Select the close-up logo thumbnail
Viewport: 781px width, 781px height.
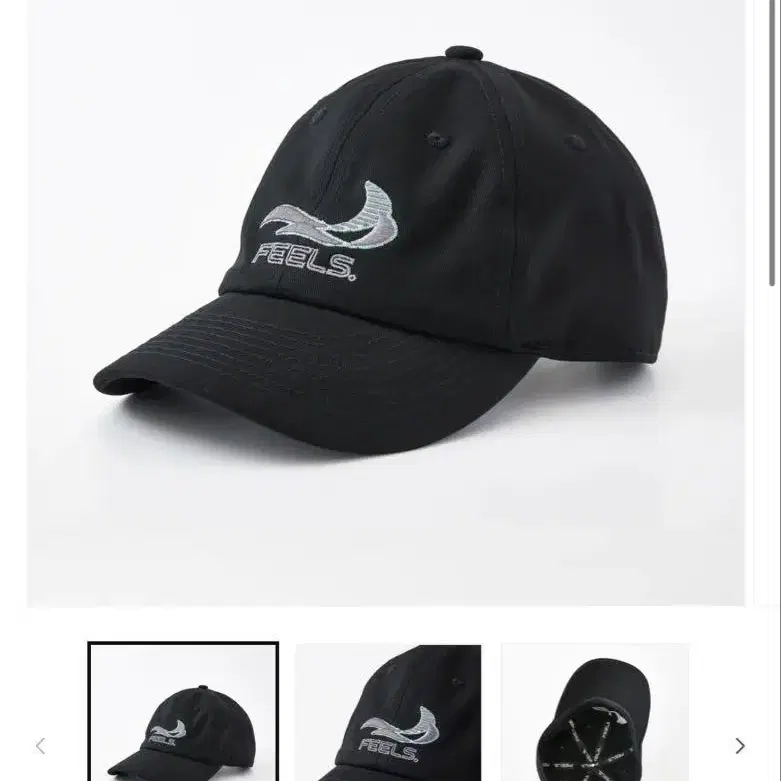pos(388,712)
